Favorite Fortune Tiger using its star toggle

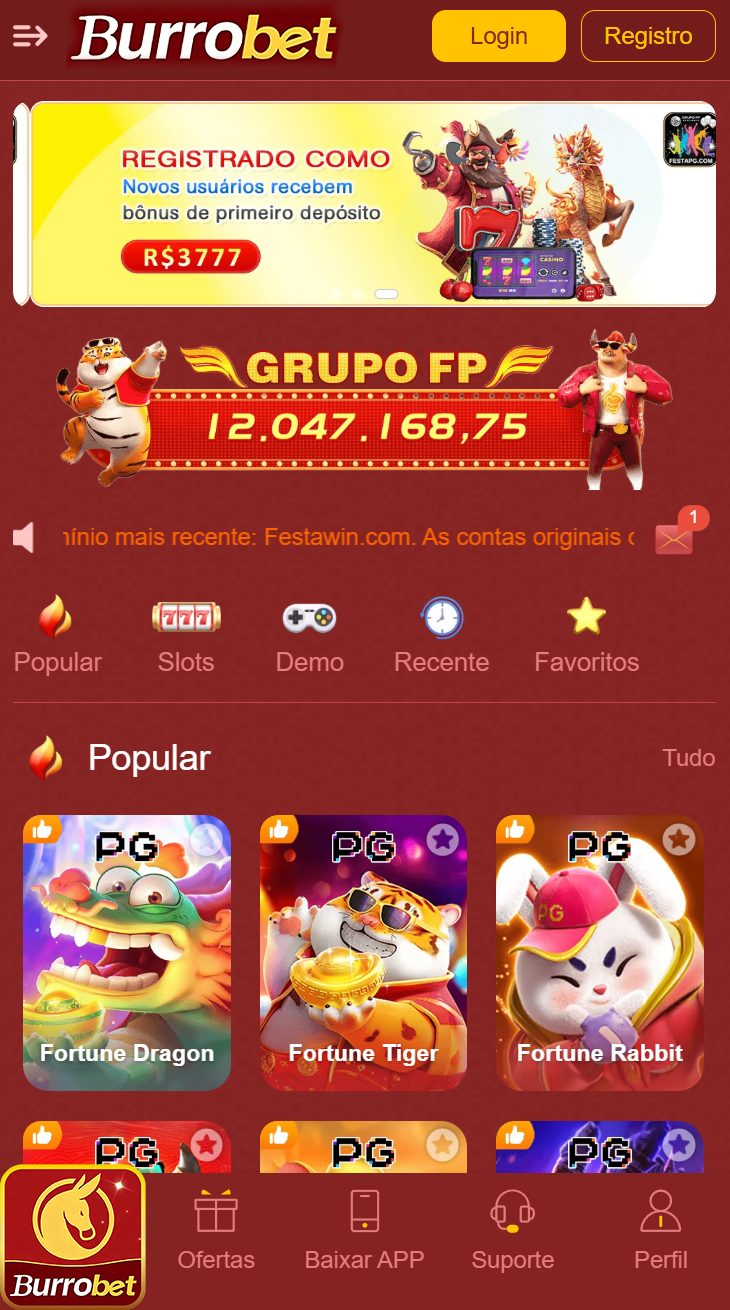coord(441,839)
